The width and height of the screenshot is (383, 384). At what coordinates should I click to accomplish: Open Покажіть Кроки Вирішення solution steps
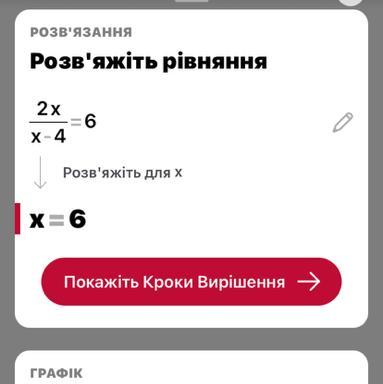[x=191, y=282]
